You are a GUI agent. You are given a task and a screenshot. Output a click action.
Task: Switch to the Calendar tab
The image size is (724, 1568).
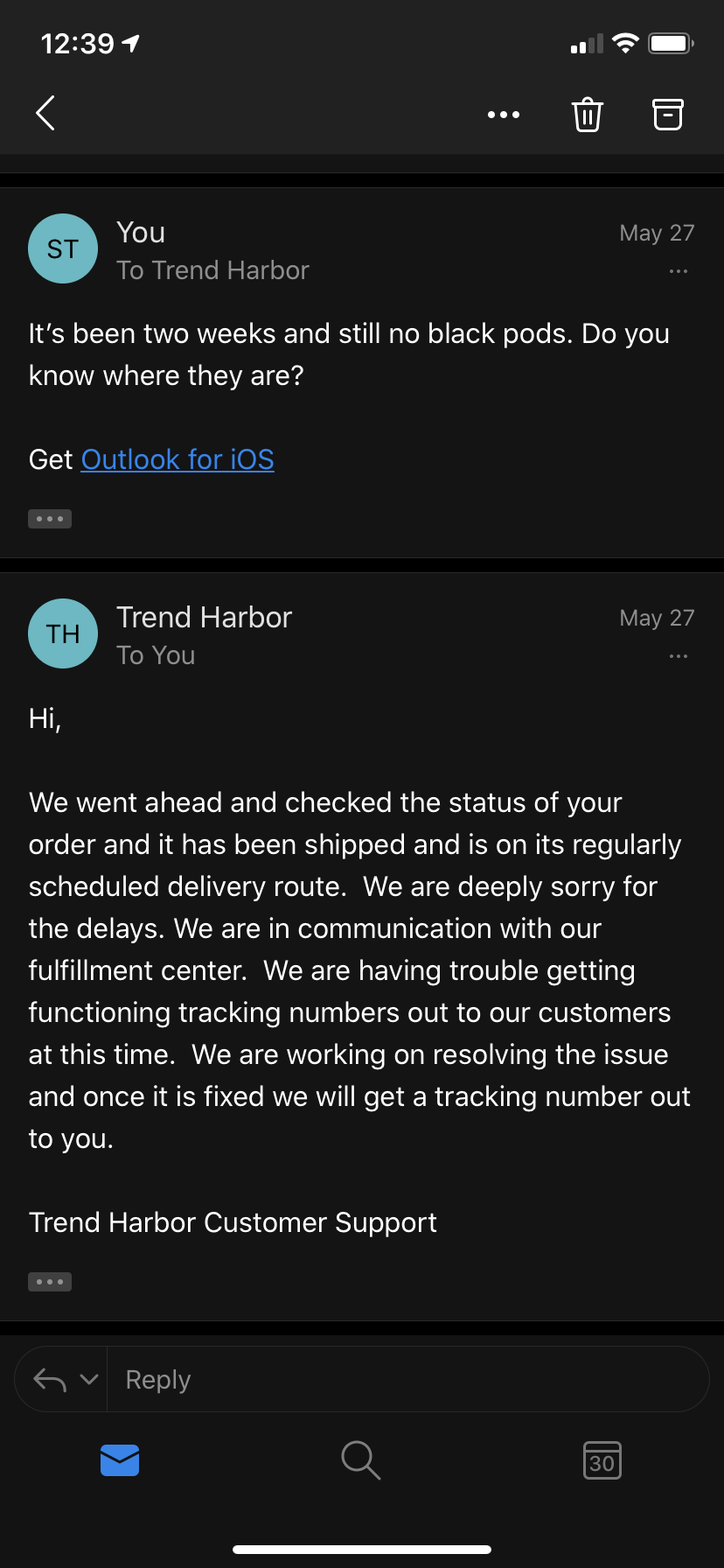click(602, 1459)
